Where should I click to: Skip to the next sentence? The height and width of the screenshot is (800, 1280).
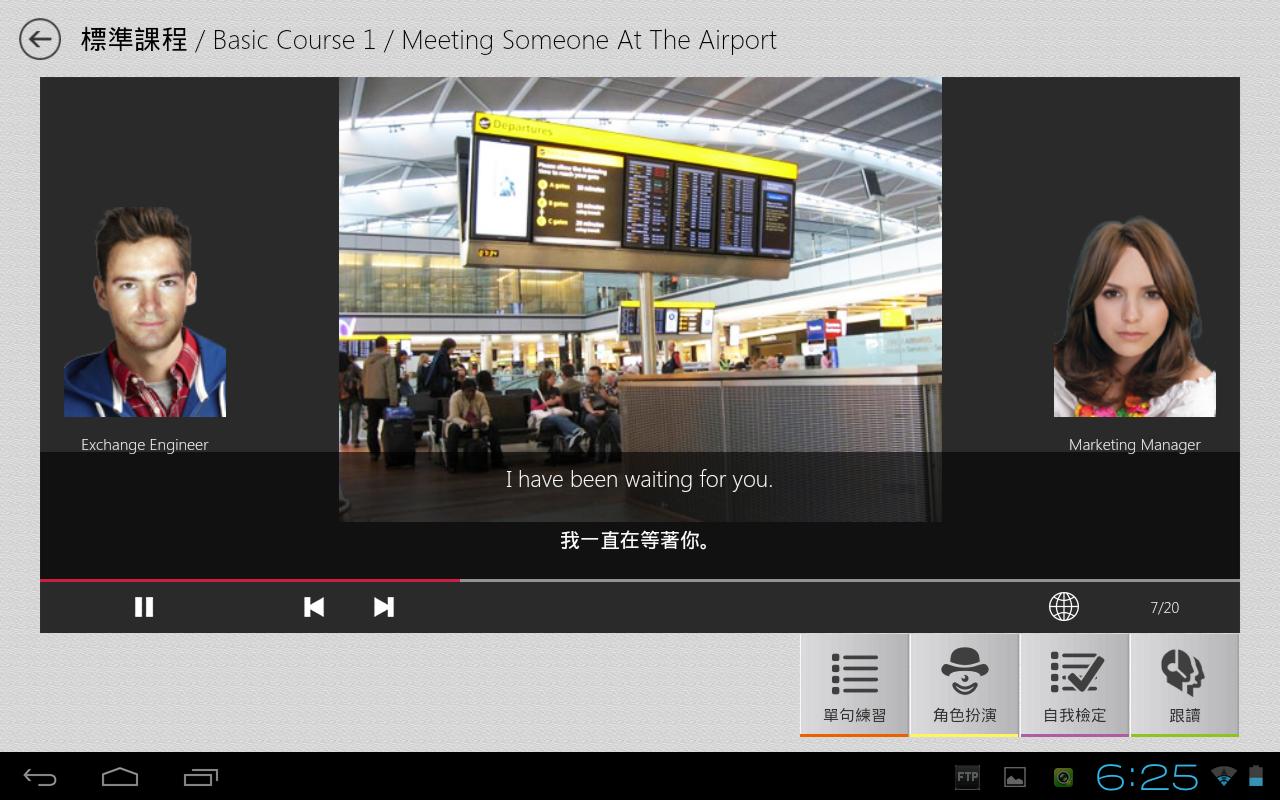click(384, 607)
